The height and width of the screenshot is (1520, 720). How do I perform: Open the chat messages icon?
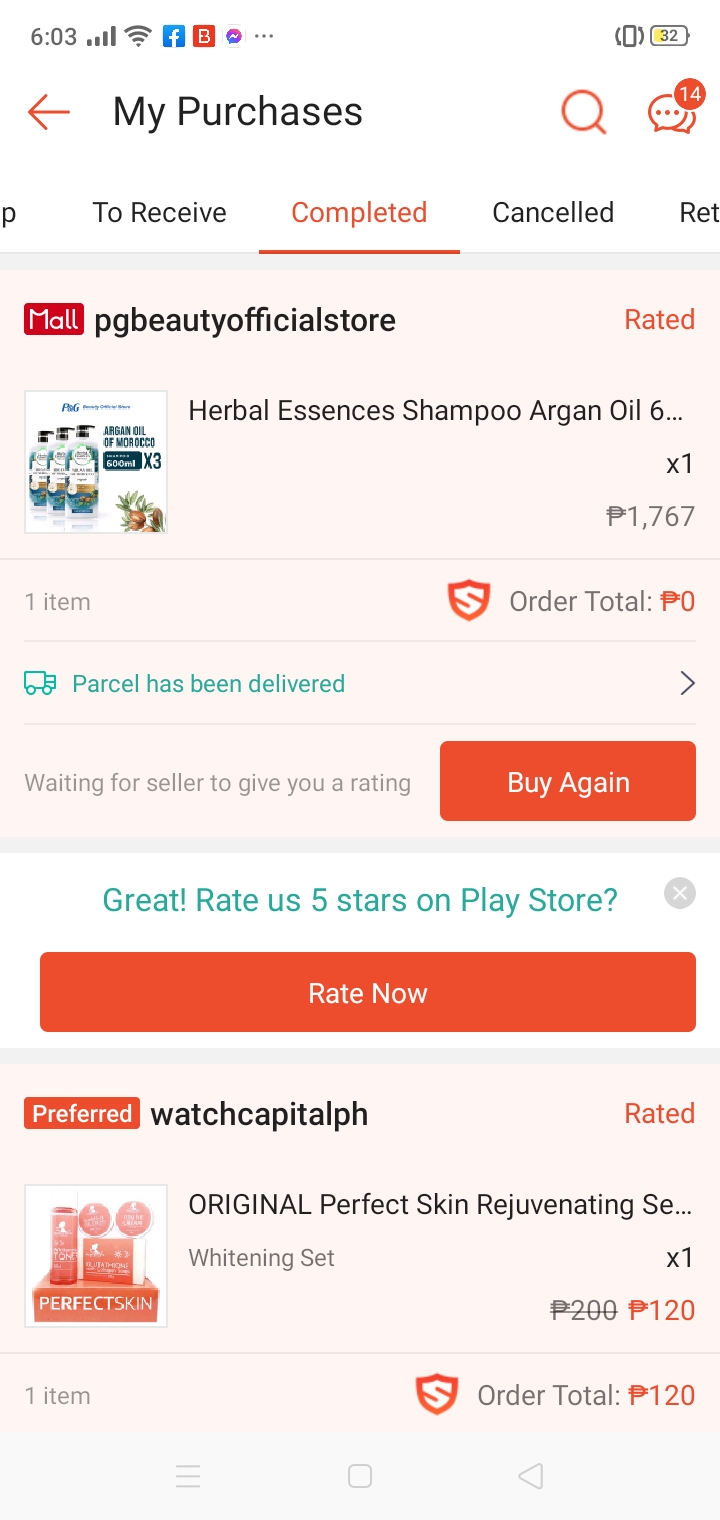click(x=673, y=110)
